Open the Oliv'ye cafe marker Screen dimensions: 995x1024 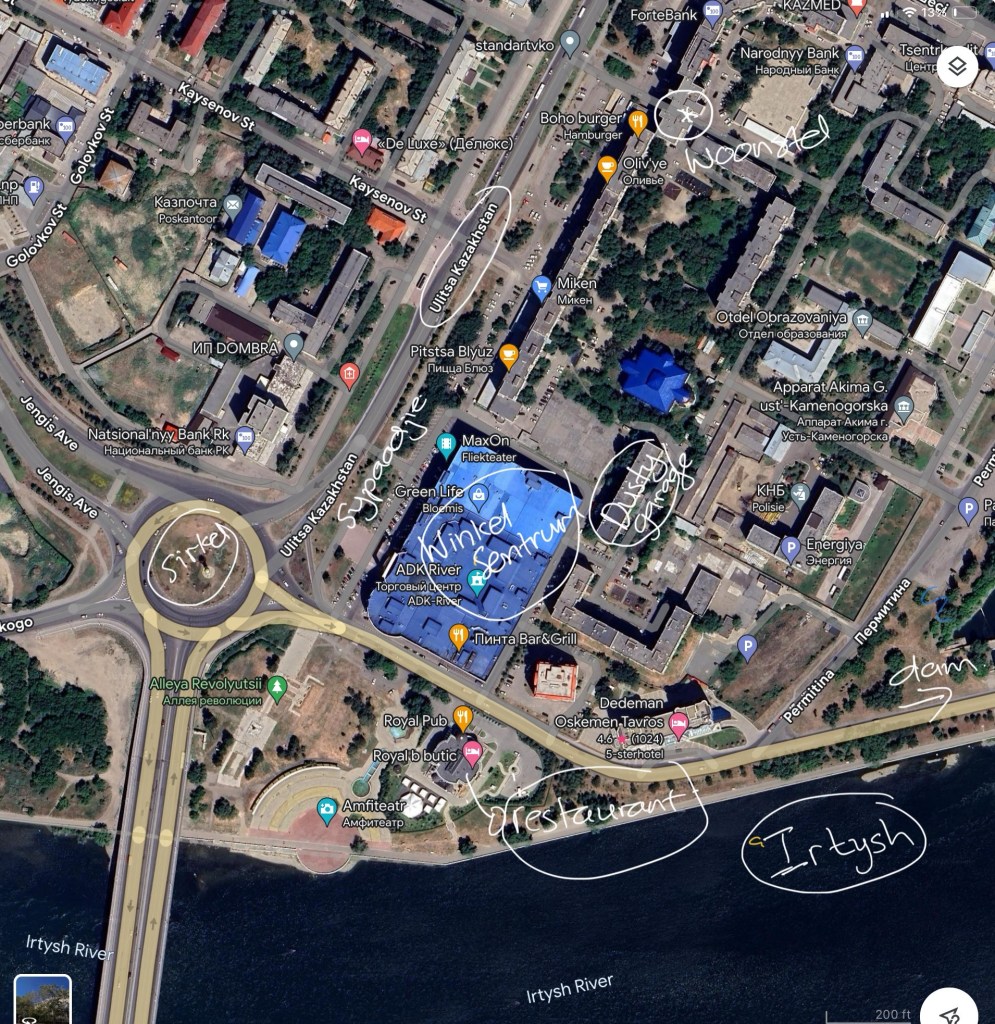point(607,167)
